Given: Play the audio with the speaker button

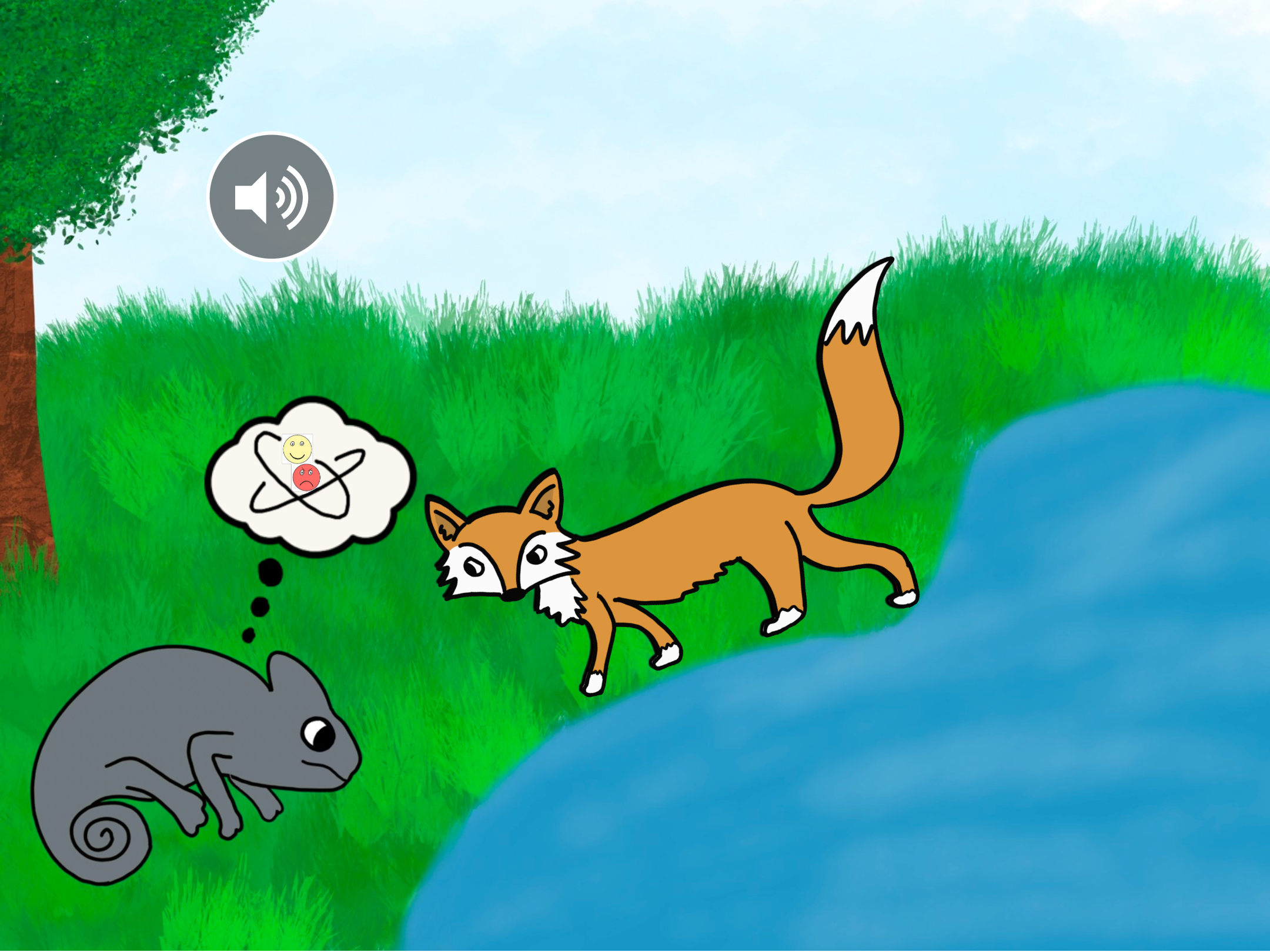Looking at the screenshot, I should click(x=271, y=196).
